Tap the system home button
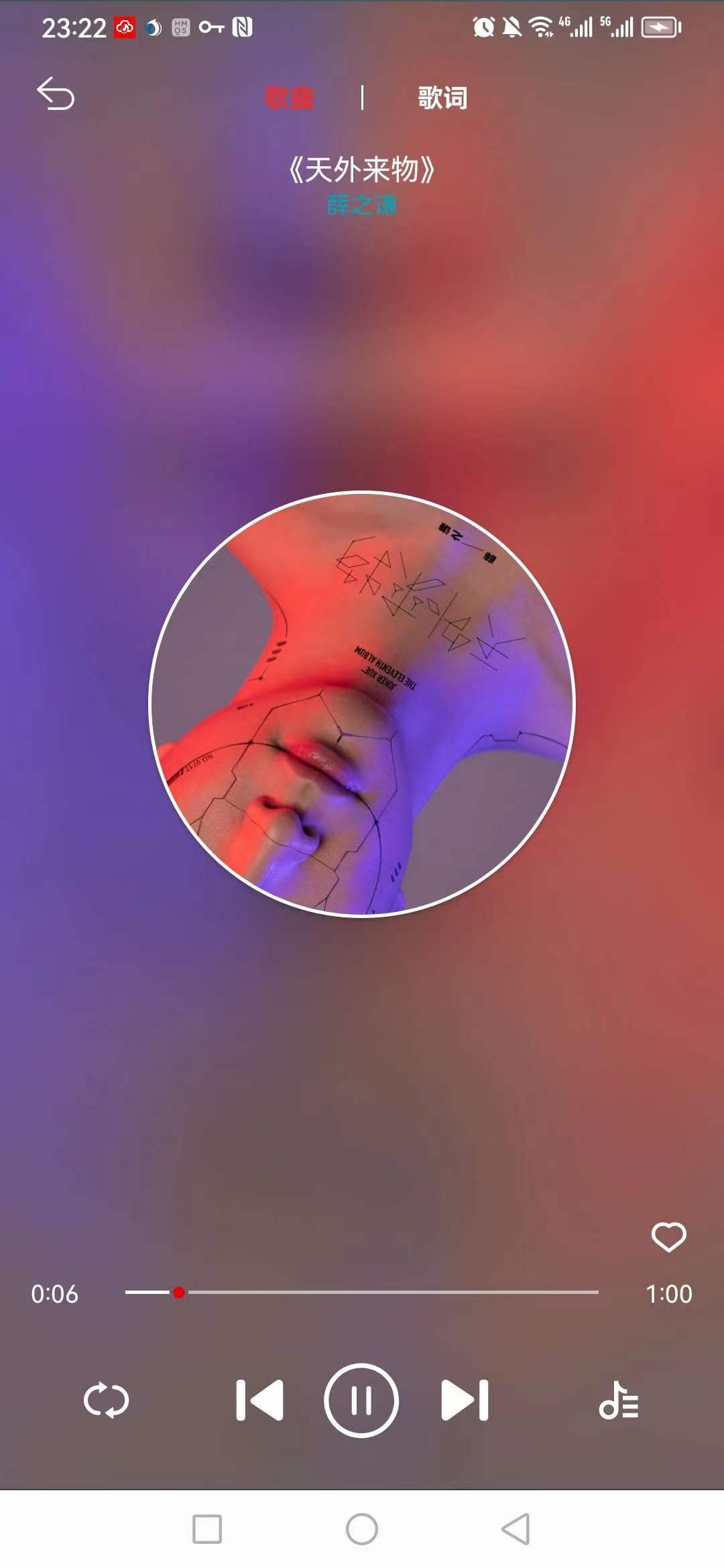 click(362, 1530)
